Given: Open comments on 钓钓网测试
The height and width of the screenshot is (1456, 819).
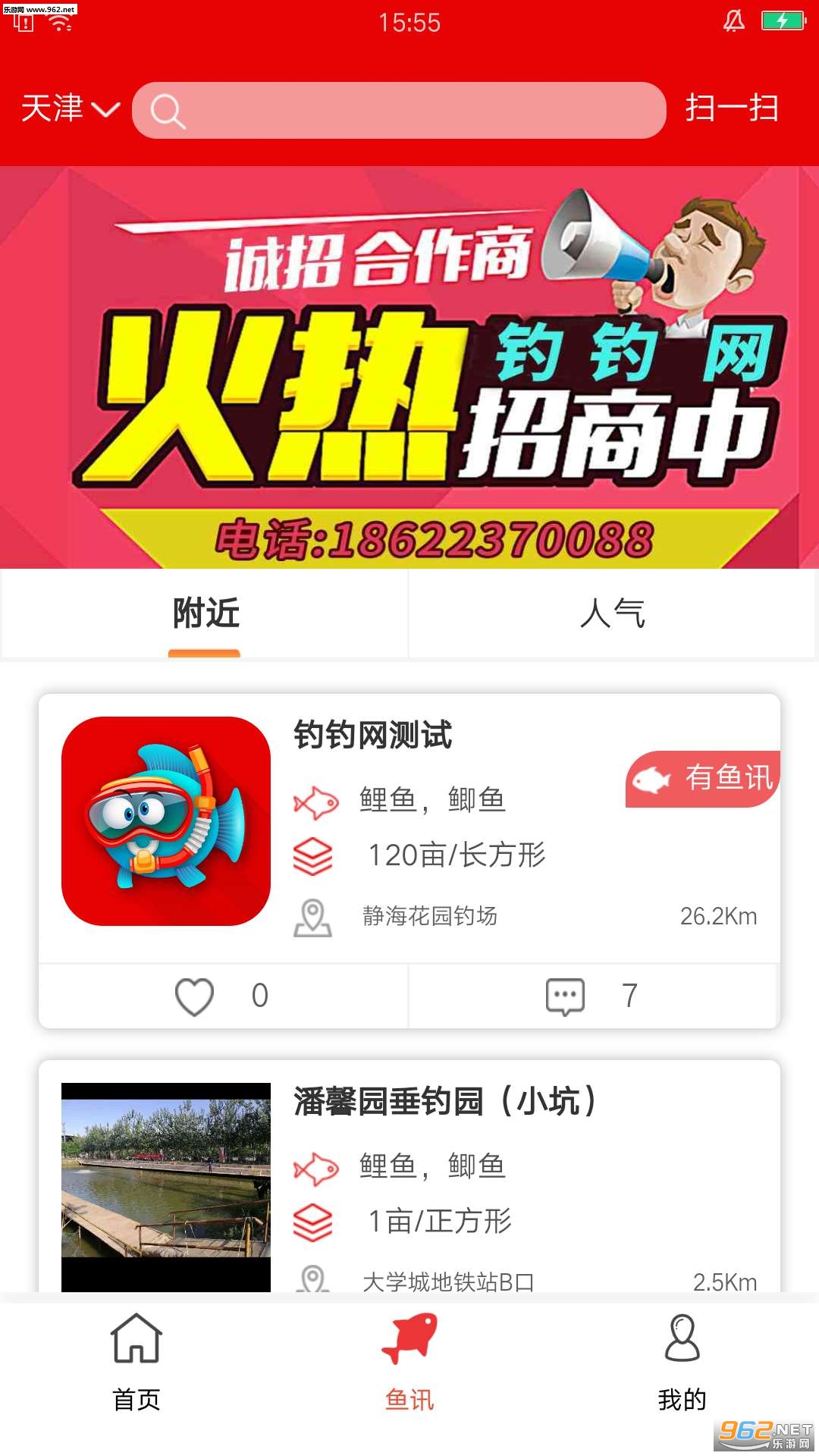Looking at the screenshot, I should (x=566, y=996).
